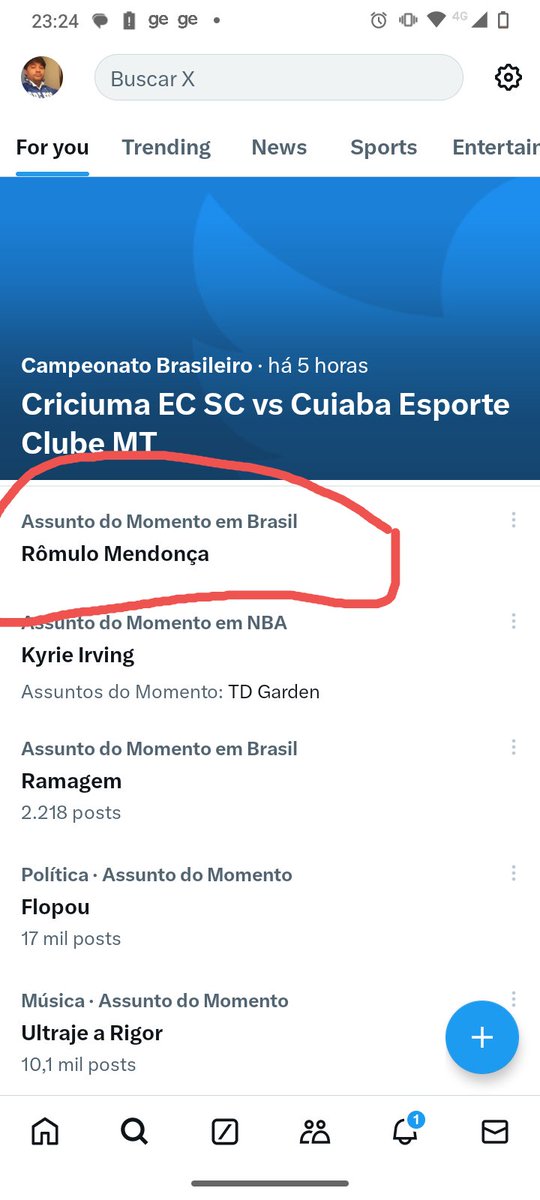Screen dimensions: 540x1200
Task: Open the profile avatar menu
Action: (x=42, y=77)
